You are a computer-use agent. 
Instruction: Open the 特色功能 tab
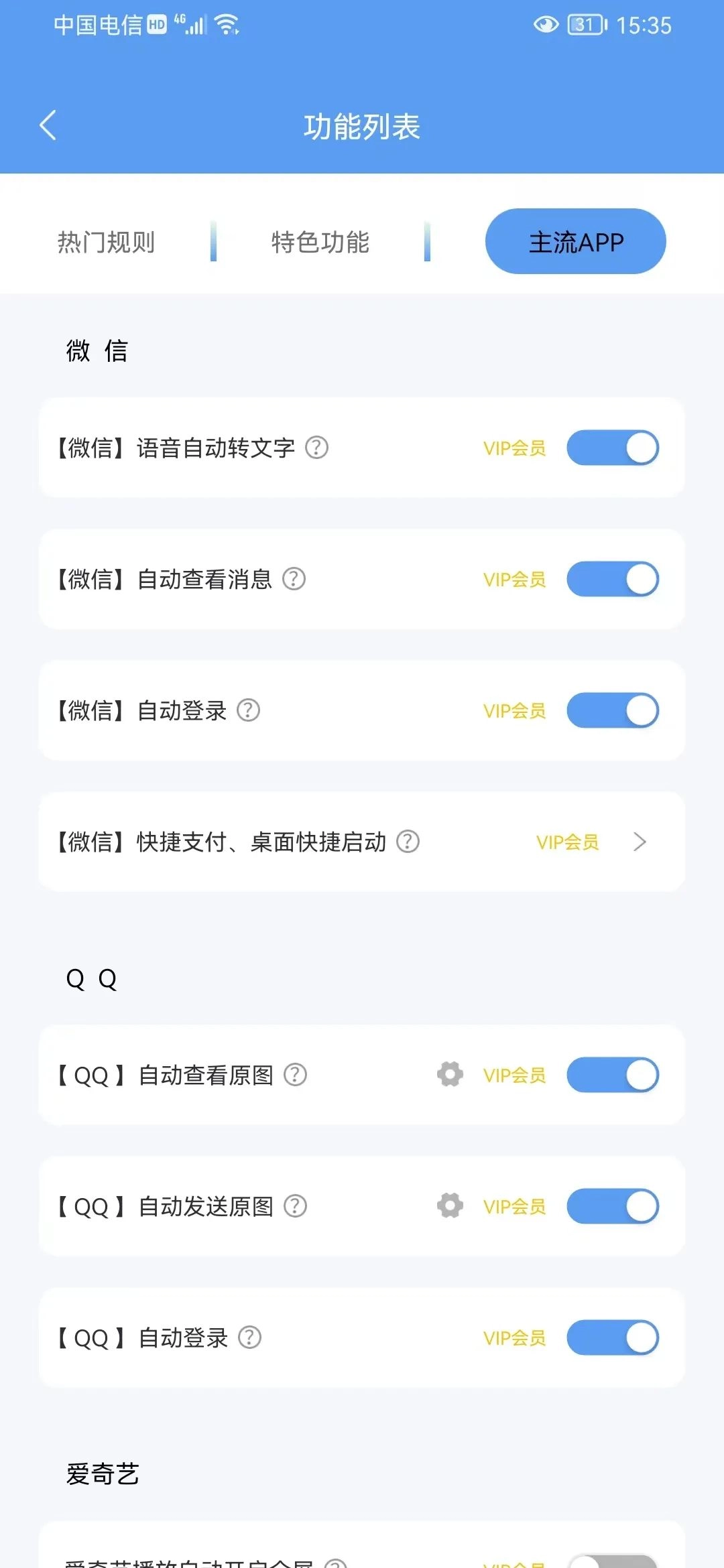pyautogui.click(x=322, y=242)
